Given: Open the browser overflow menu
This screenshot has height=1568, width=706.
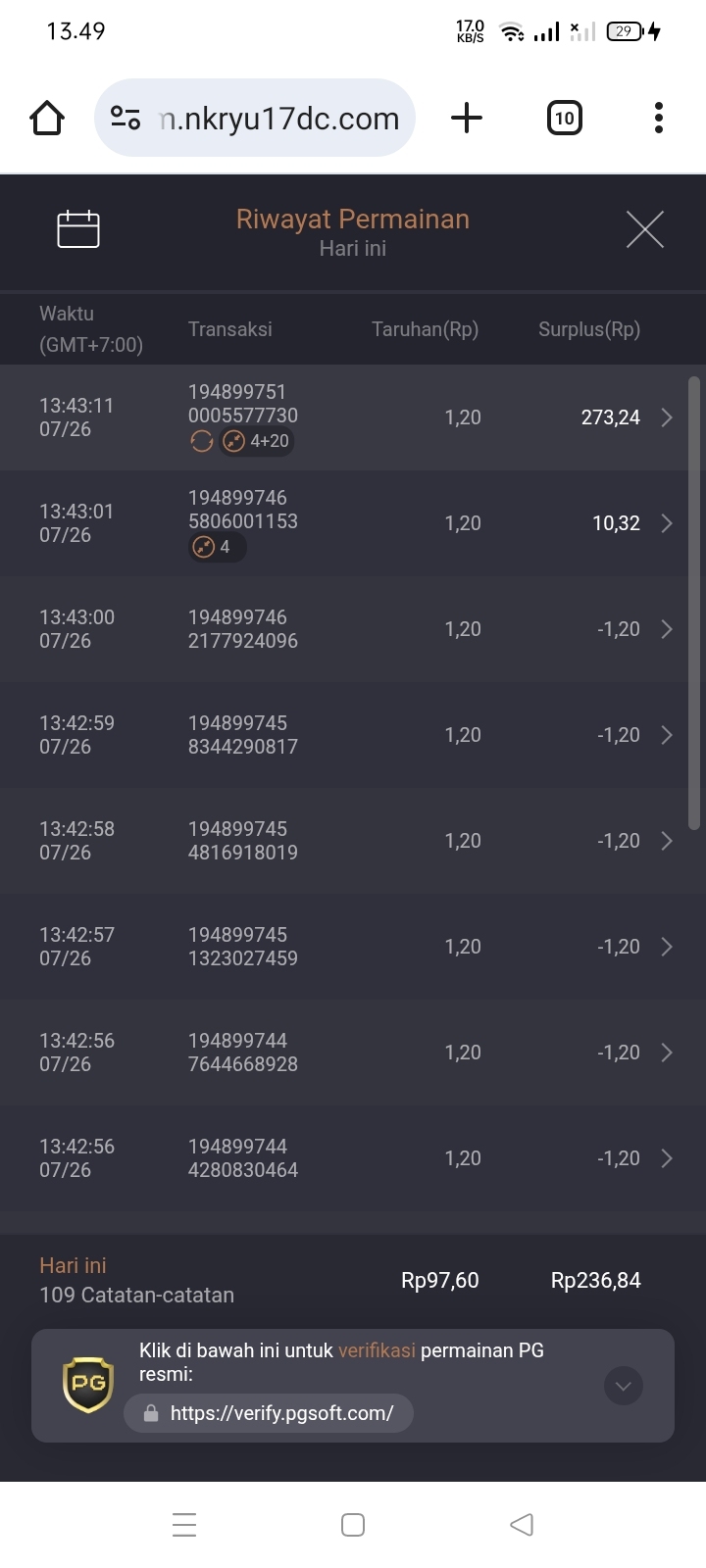Looking at the screenshot, I should pos(659,119).
